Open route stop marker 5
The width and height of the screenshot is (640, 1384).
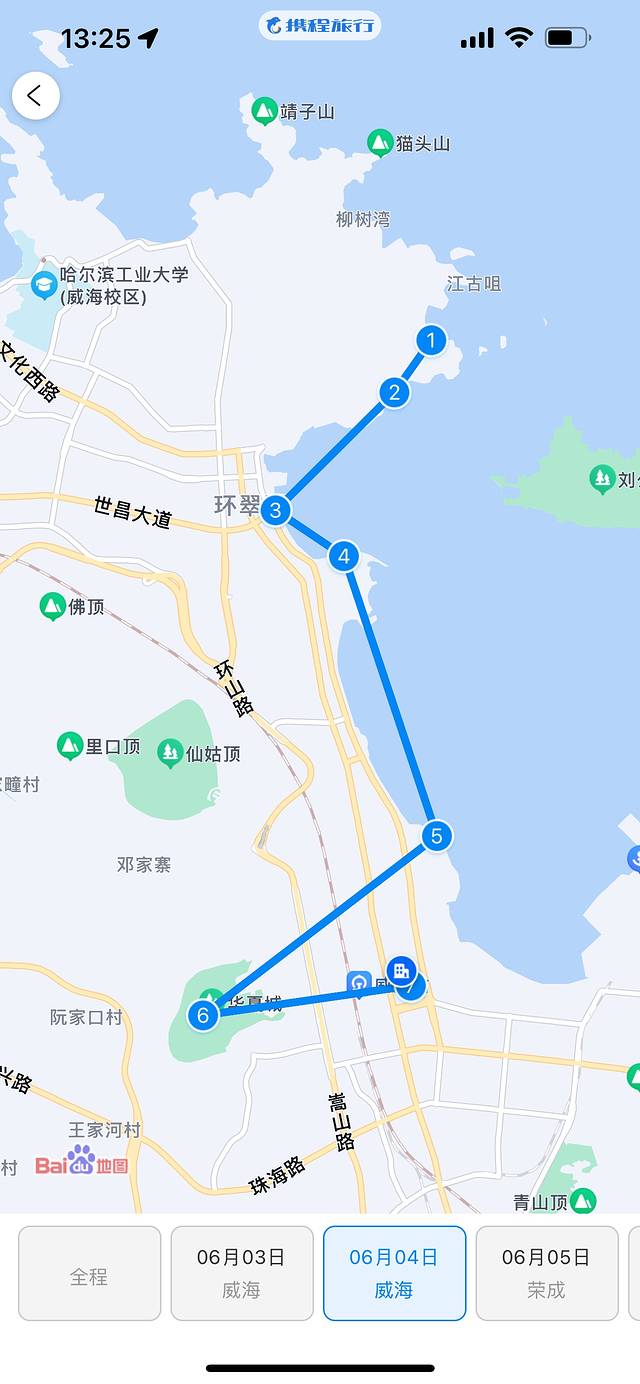tap(436, 835)
